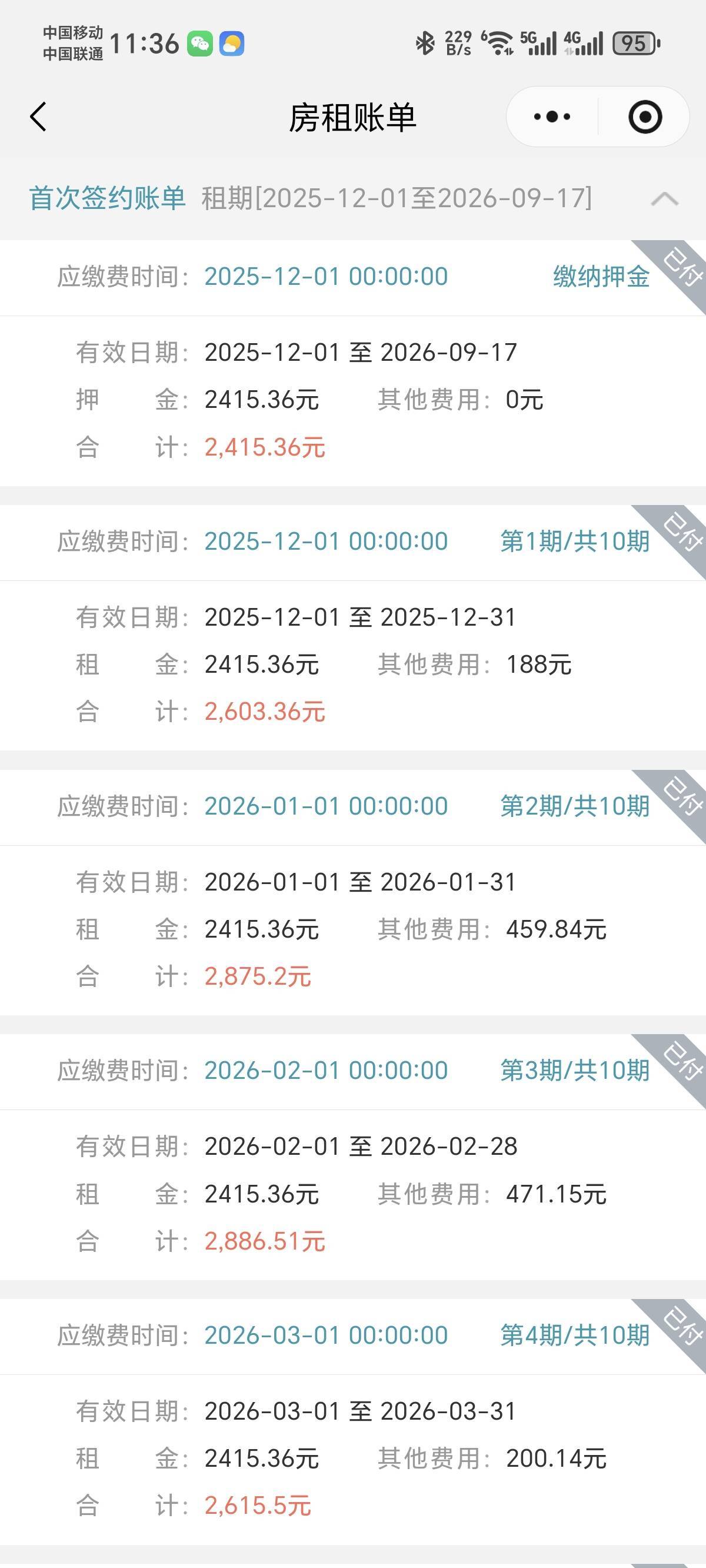Open the 第4期/共10期 bill card

point(353,1422)
